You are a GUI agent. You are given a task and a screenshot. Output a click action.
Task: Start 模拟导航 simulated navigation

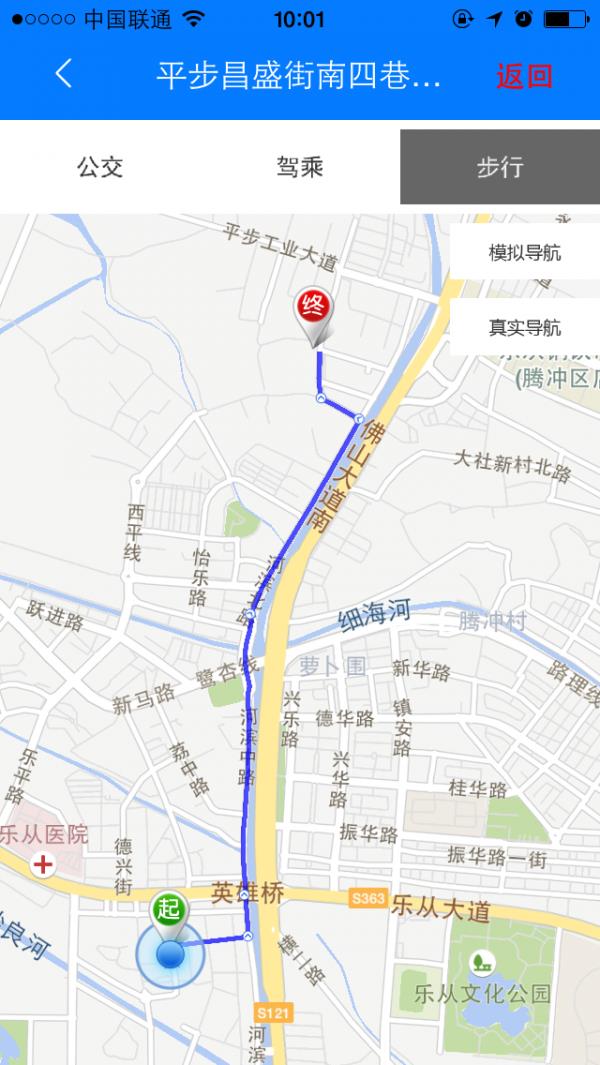point(524,252)
